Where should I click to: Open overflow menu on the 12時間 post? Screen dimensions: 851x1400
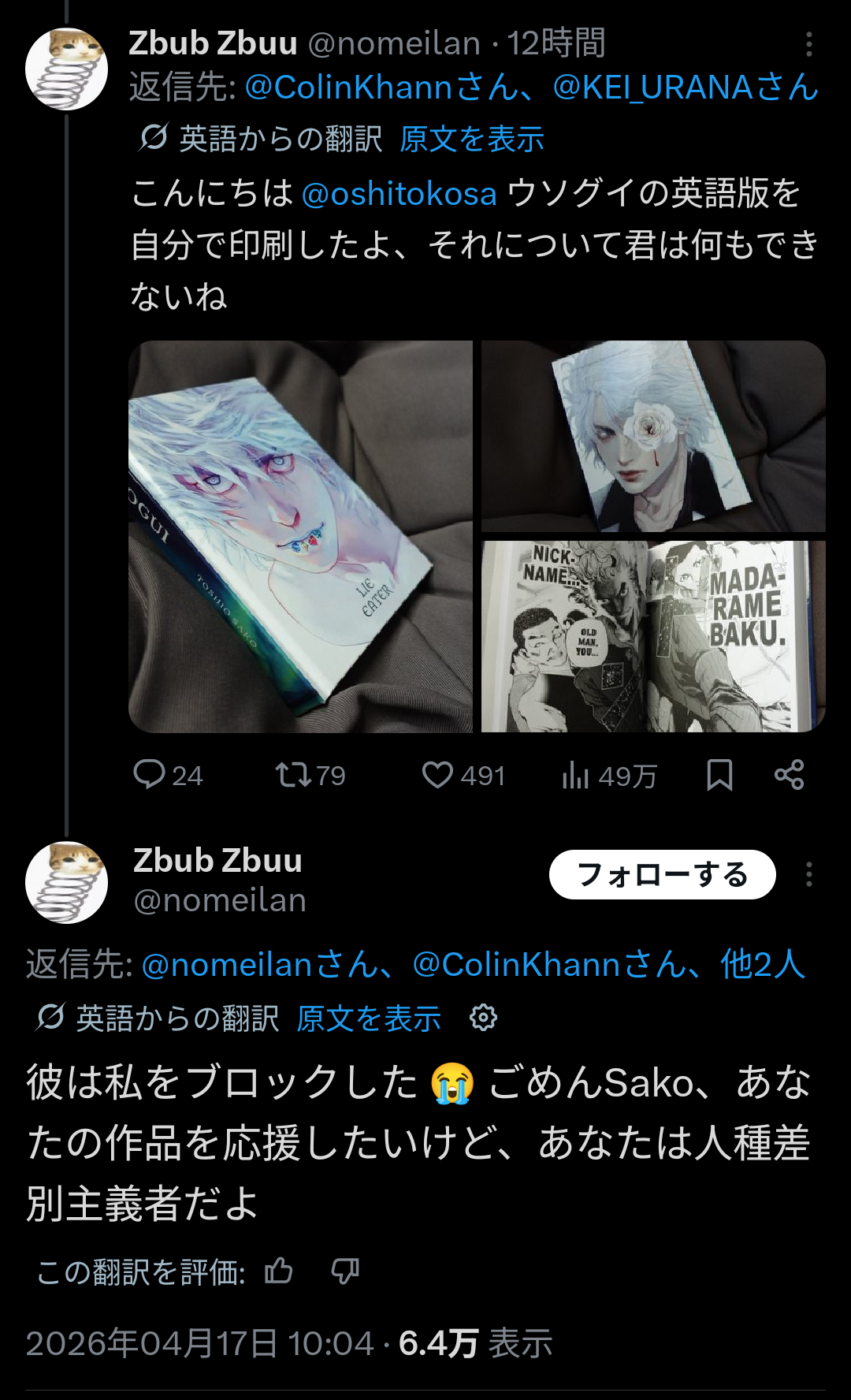coord(808,44)
